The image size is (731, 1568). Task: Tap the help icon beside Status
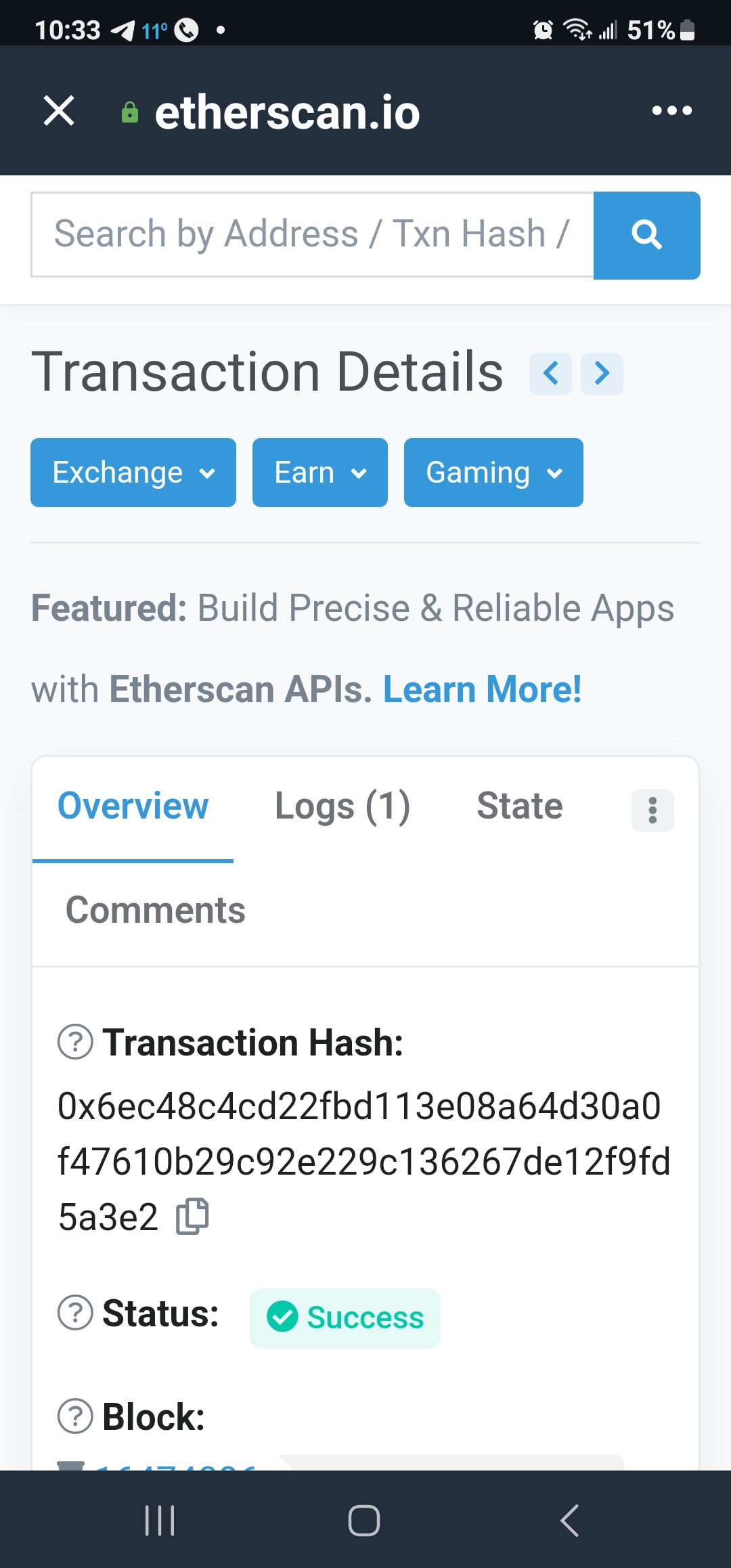click(x=75, y=1313)
